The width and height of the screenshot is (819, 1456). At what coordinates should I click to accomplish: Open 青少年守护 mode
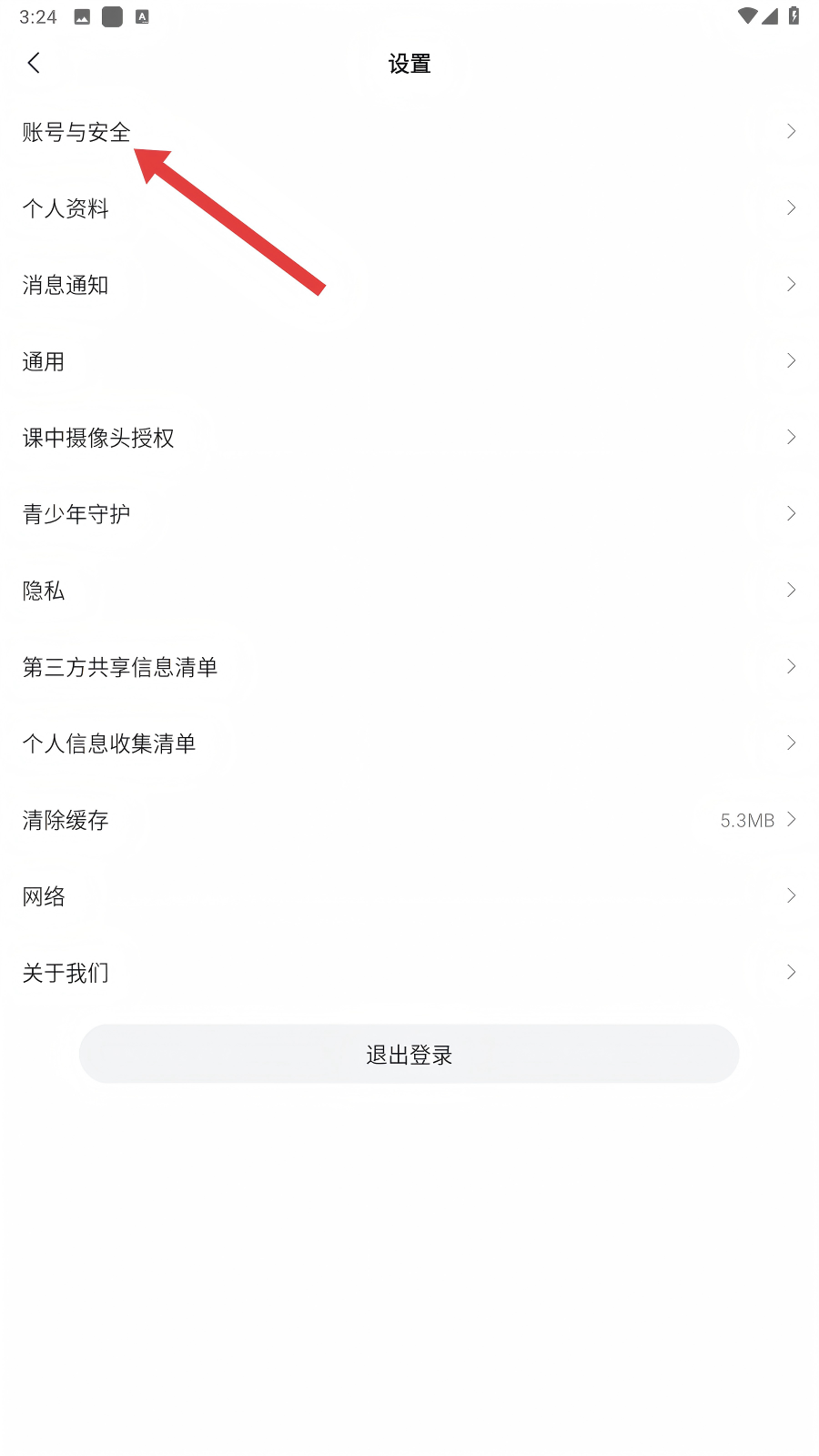coord(76,514)
